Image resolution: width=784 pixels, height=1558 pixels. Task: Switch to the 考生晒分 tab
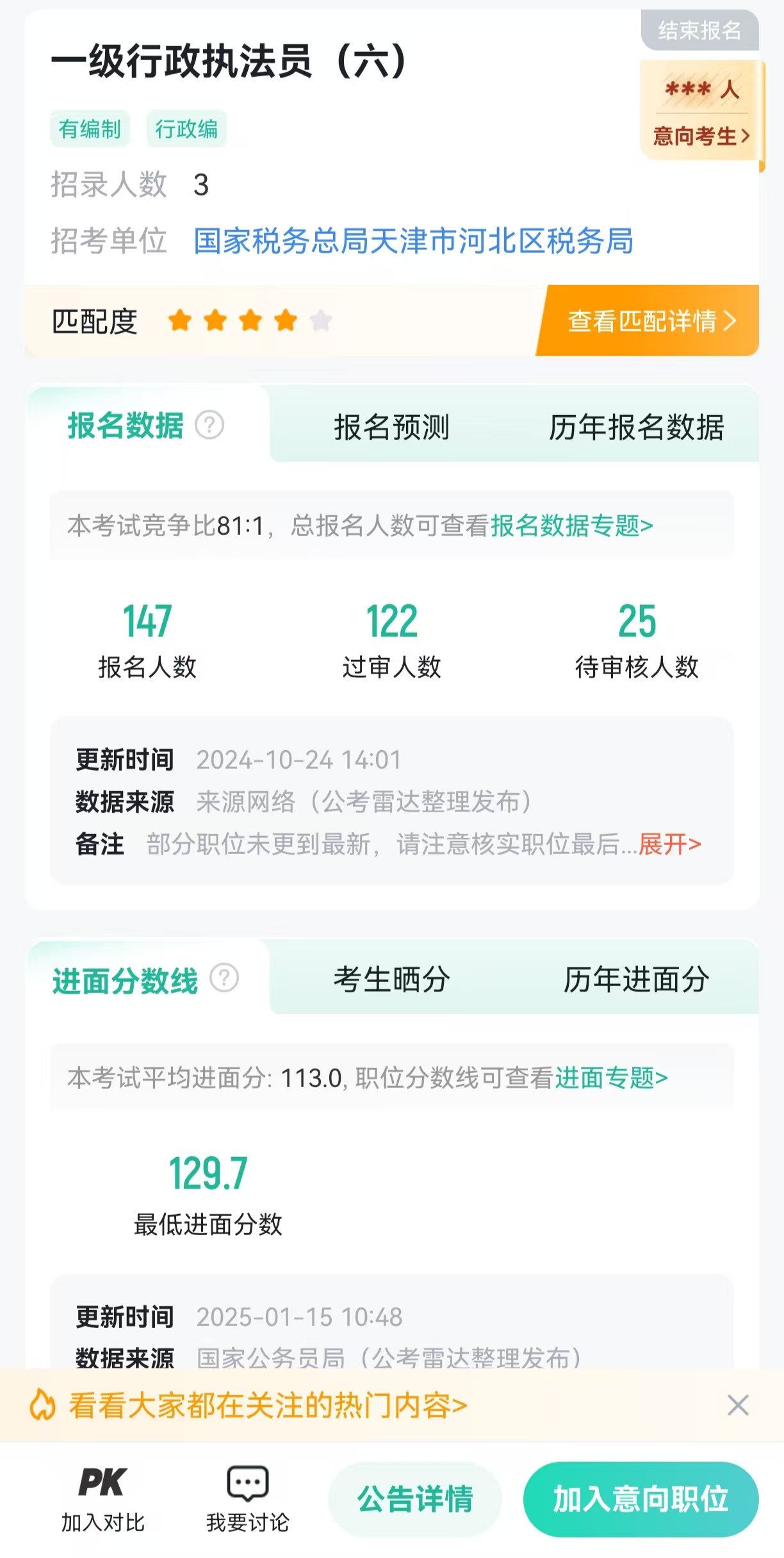point(391,980)
